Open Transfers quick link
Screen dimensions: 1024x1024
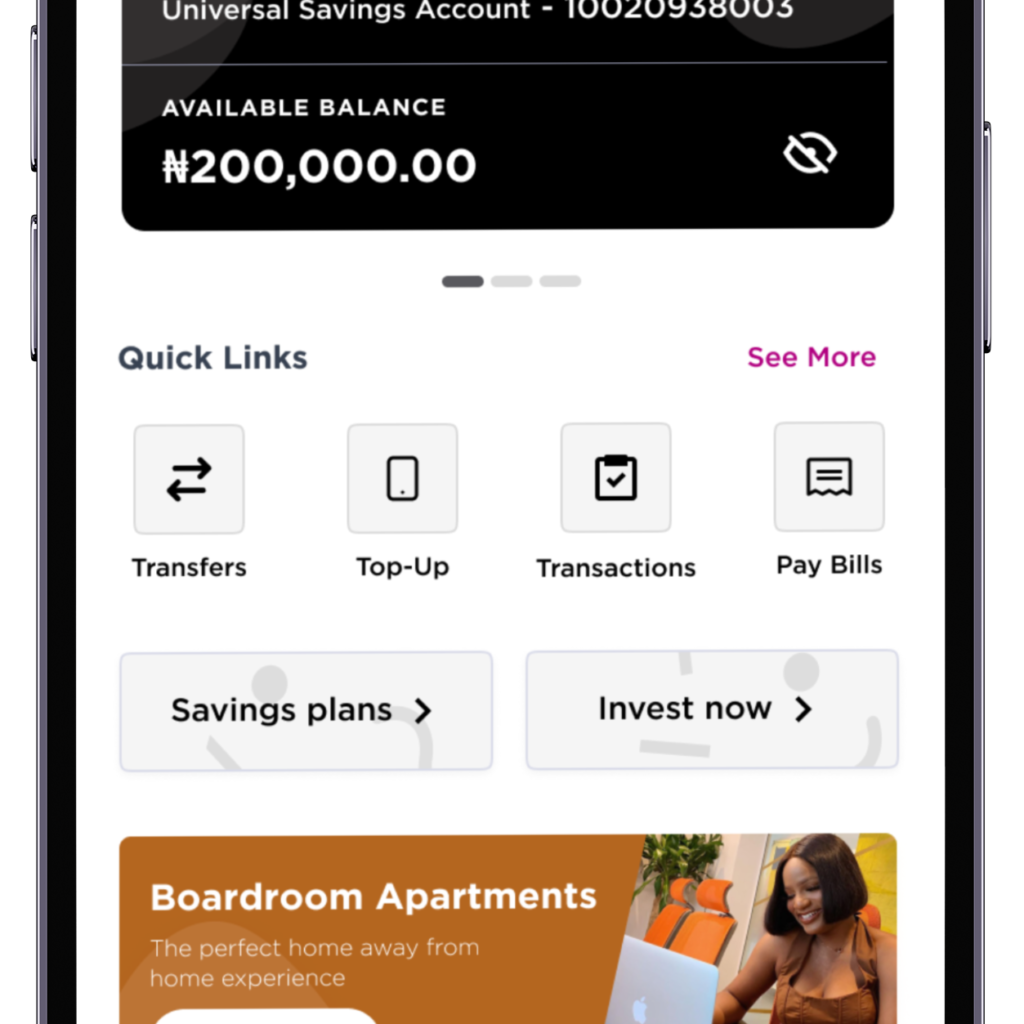click(189, 479)
